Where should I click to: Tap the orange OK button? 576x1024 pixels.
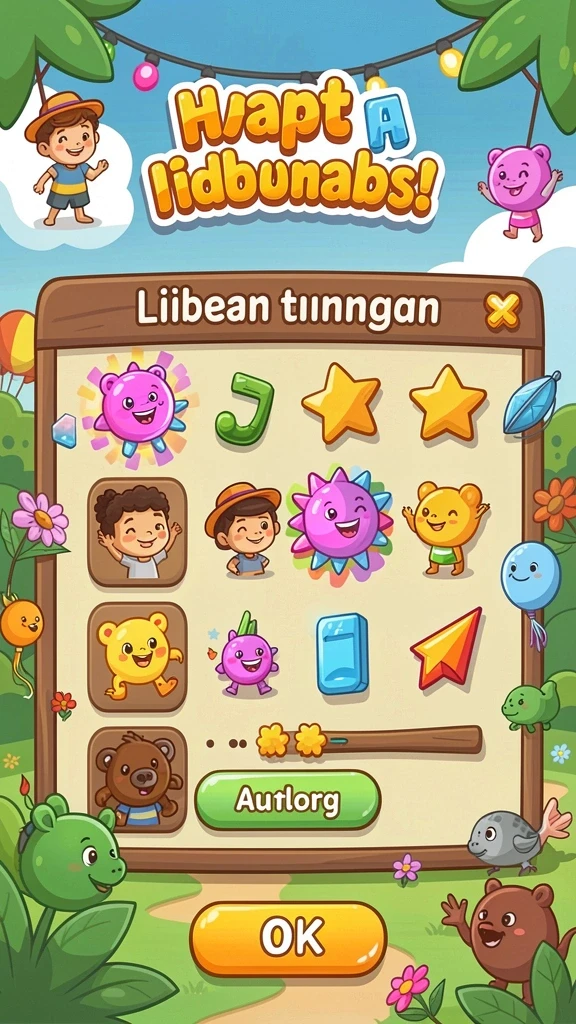tap(289, 938)
